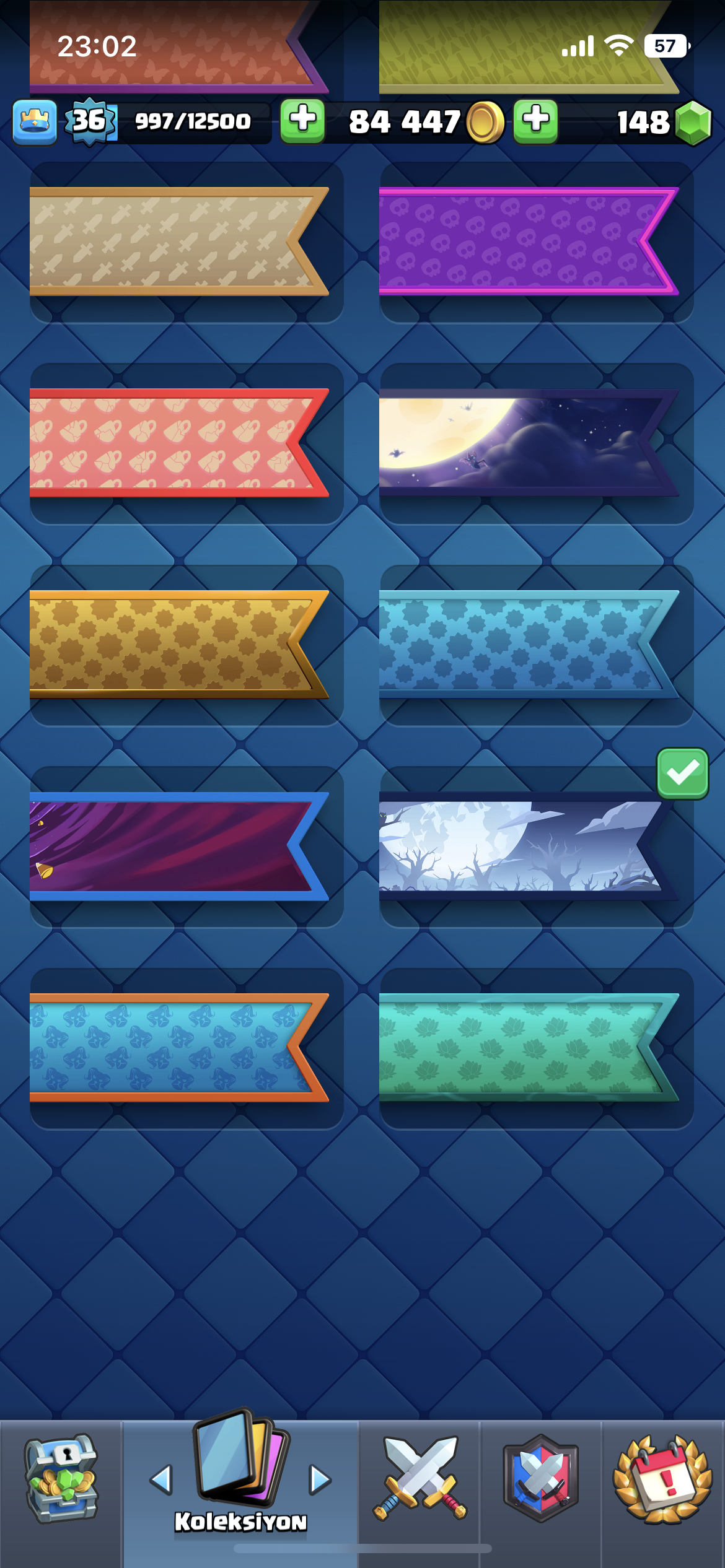Open the shop chest tab
The image size is (725, 1568).
point(61,1479)
